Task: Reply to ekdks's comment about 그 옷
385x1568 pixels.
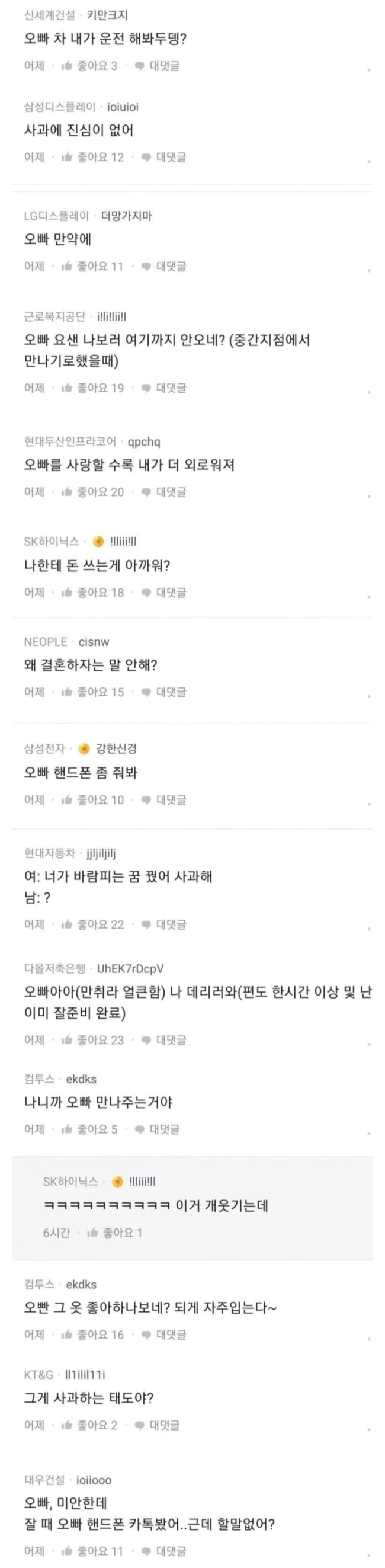Action: (x=163, y=1335)
